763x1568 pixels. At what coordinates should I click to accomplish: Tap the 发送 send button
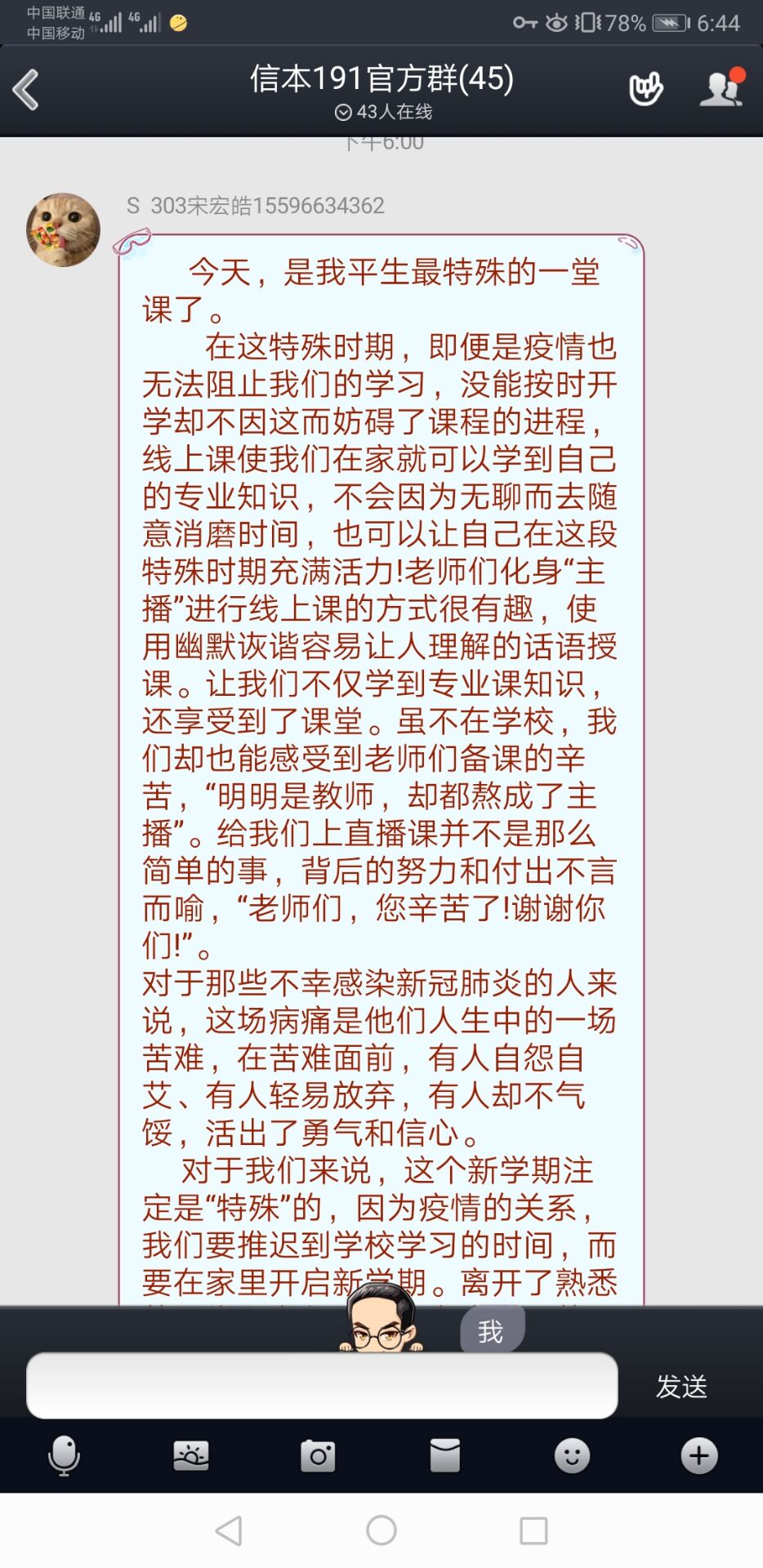coord(681,1386)
